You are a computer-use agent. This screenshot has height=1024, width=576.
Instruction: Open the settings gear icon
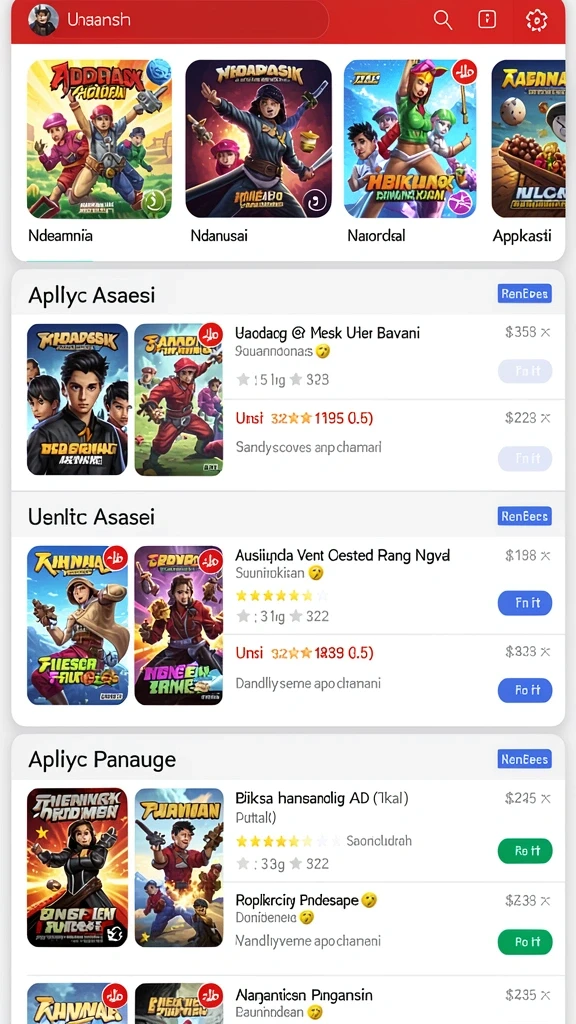point(536,20)
